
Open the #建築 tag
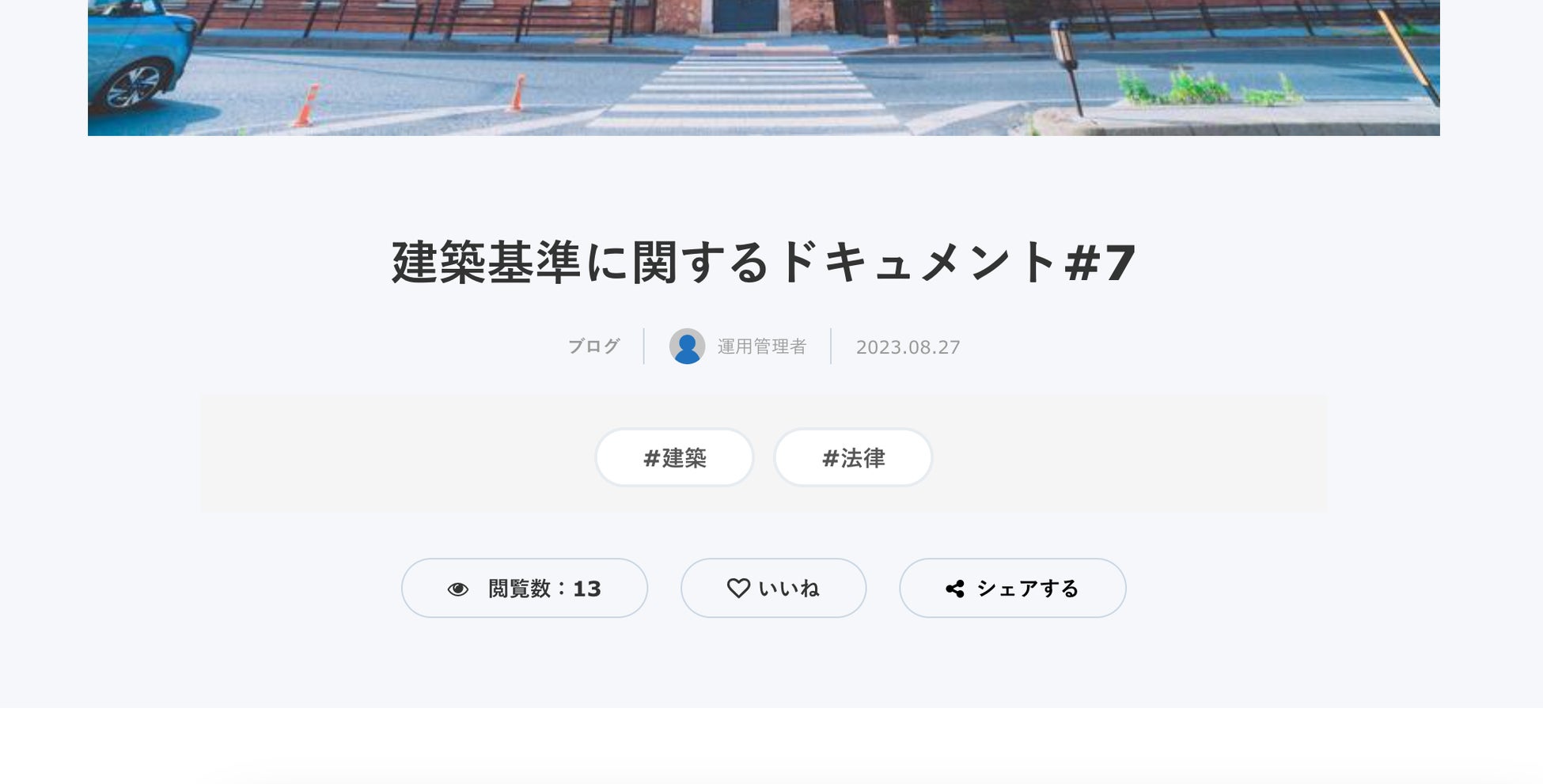coord(674,457)
